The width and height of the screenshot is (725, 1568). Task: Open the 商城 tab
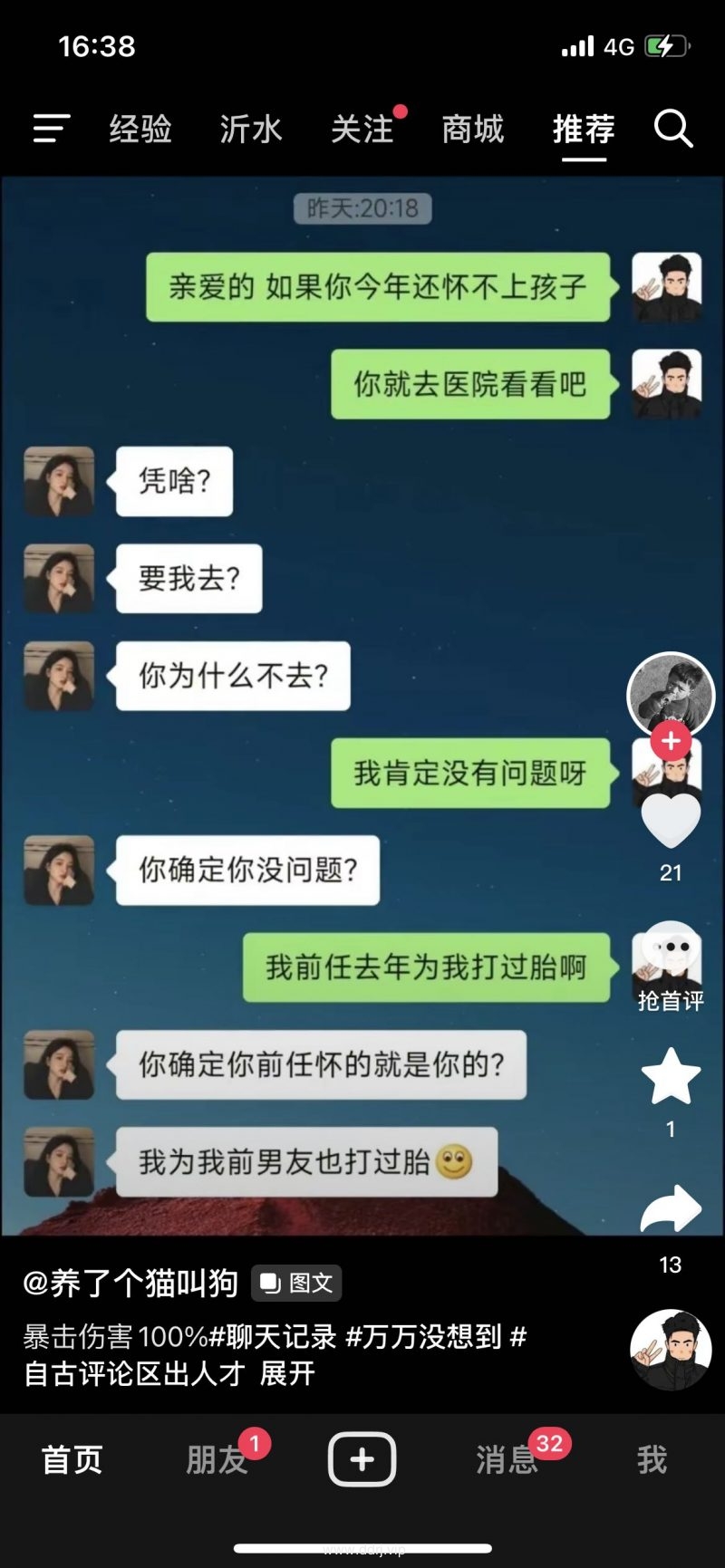coord(472,129)
